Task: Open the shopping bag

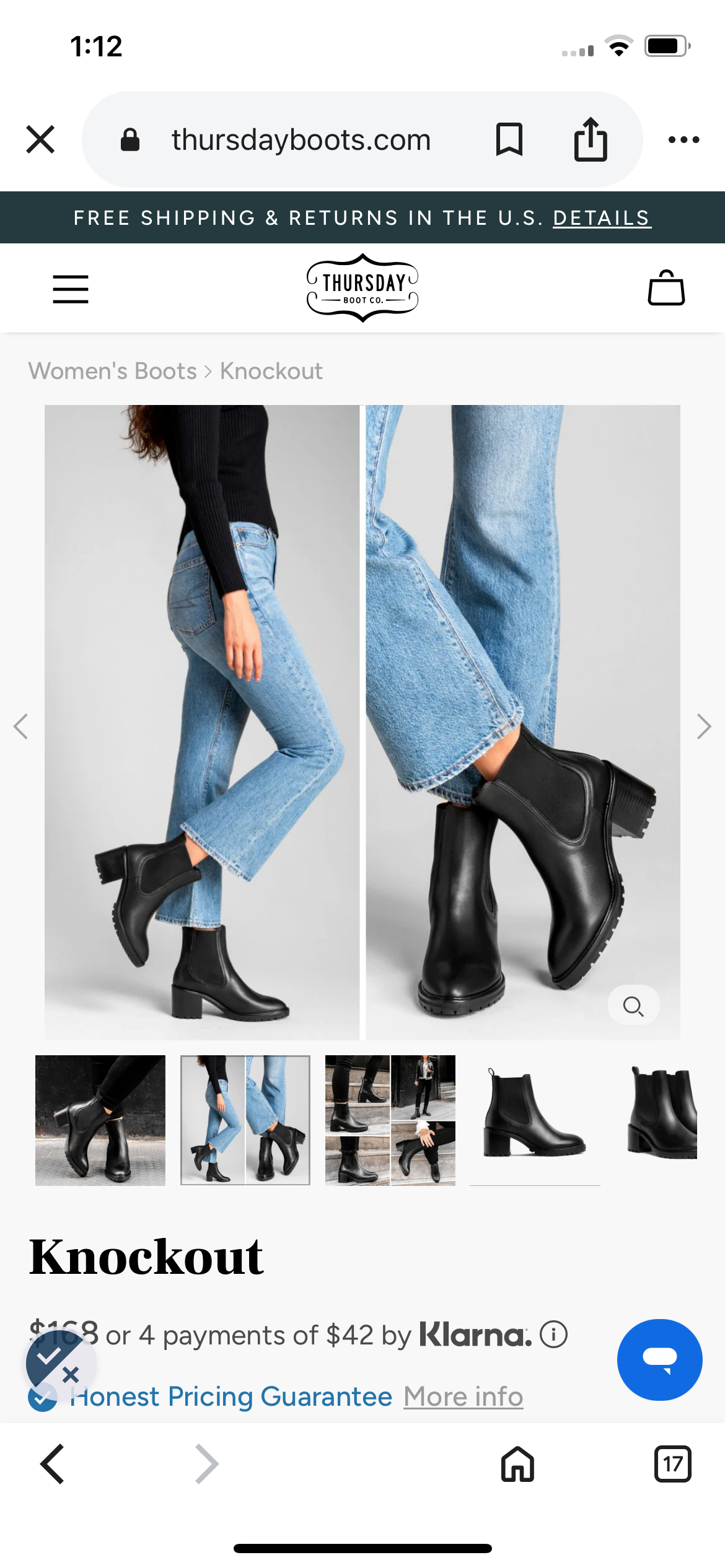Action: [666, 288]
